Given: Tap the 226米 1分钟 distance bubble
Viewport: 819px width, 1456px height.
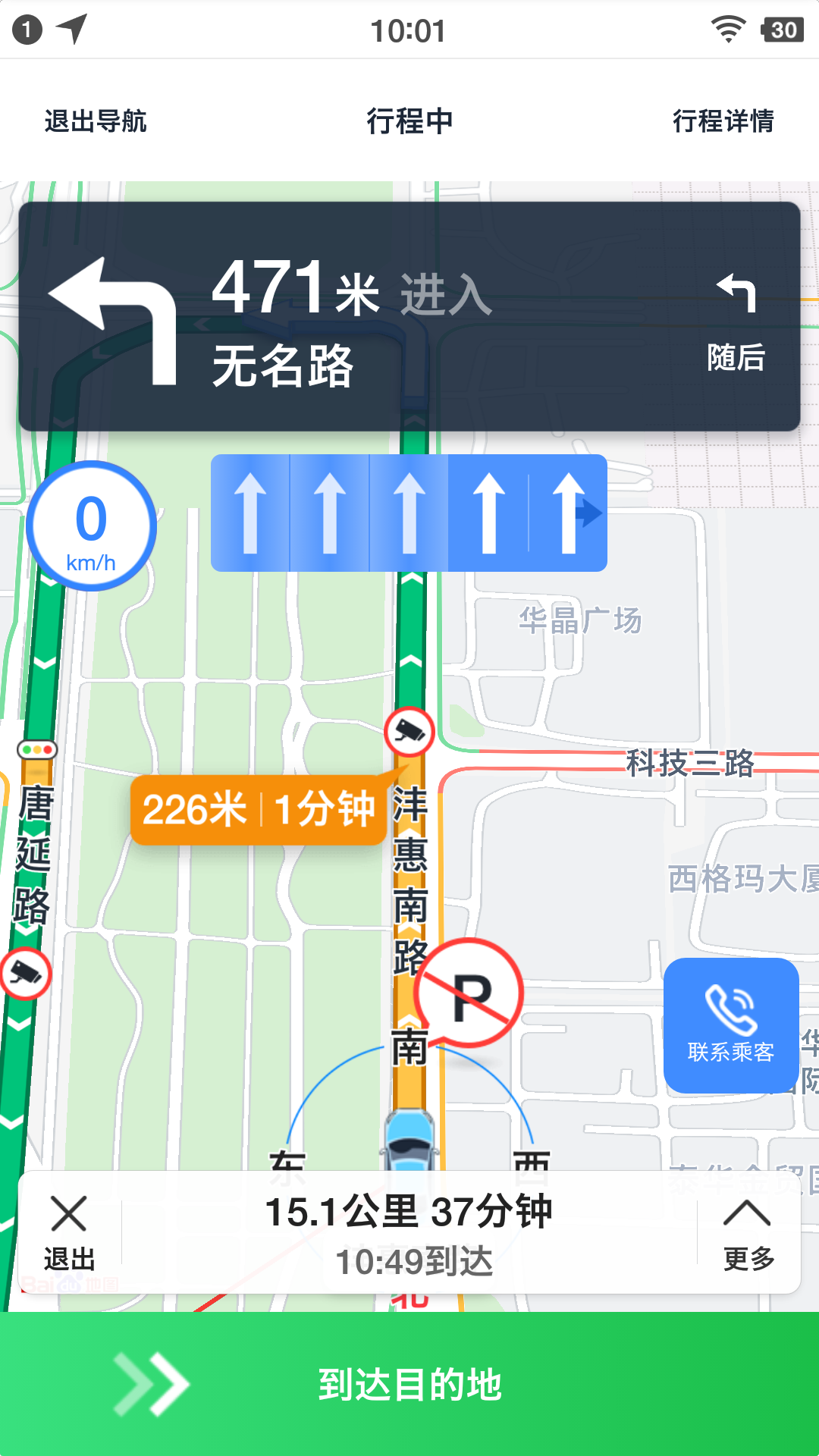Looking at the screenshot, I should (x=258, y=810).
